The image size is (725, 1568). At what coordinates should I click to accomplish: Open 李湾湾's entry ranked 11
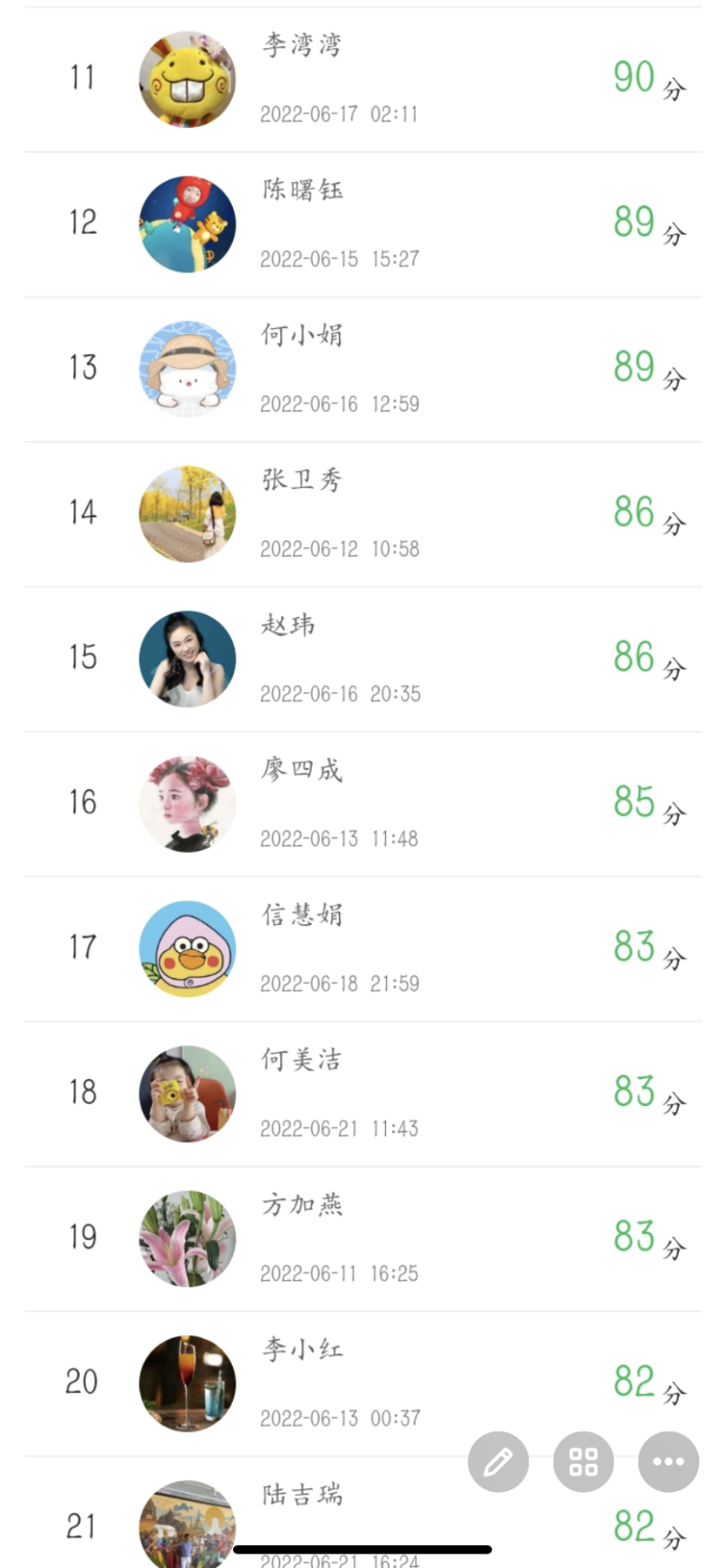coord(362,80)
